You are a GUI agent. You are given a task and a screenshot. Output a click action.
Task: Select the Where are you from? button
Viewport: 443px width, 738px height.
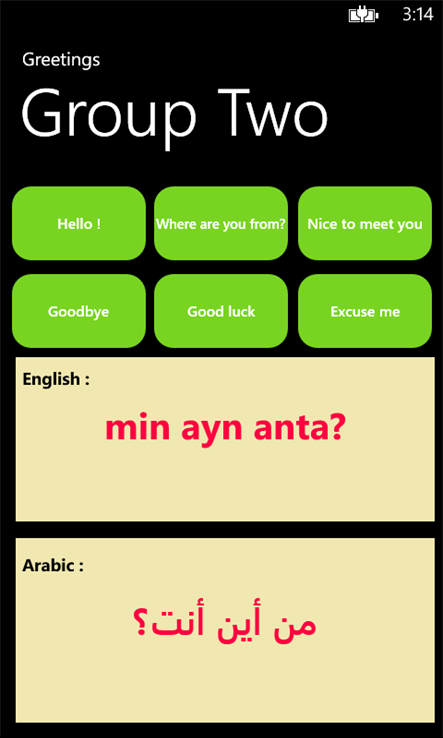point(221,223)
